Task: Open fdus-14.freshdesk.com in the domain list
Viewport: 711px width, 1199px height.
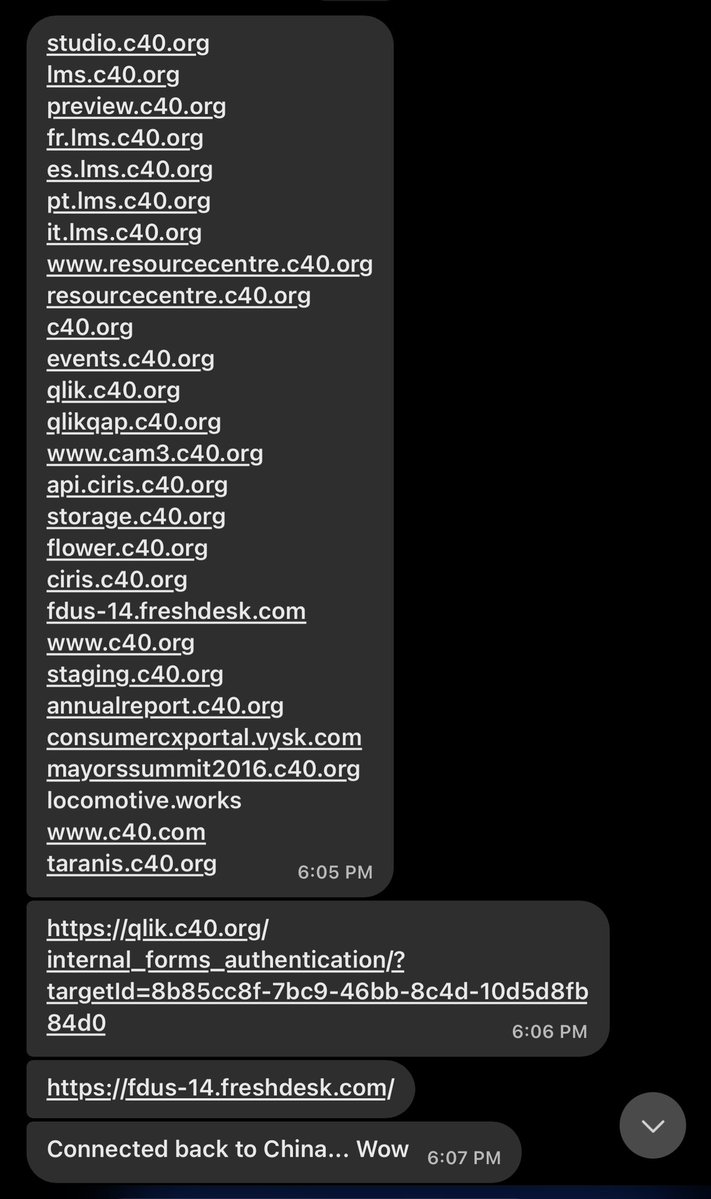Action: click(x=176, y=611)
